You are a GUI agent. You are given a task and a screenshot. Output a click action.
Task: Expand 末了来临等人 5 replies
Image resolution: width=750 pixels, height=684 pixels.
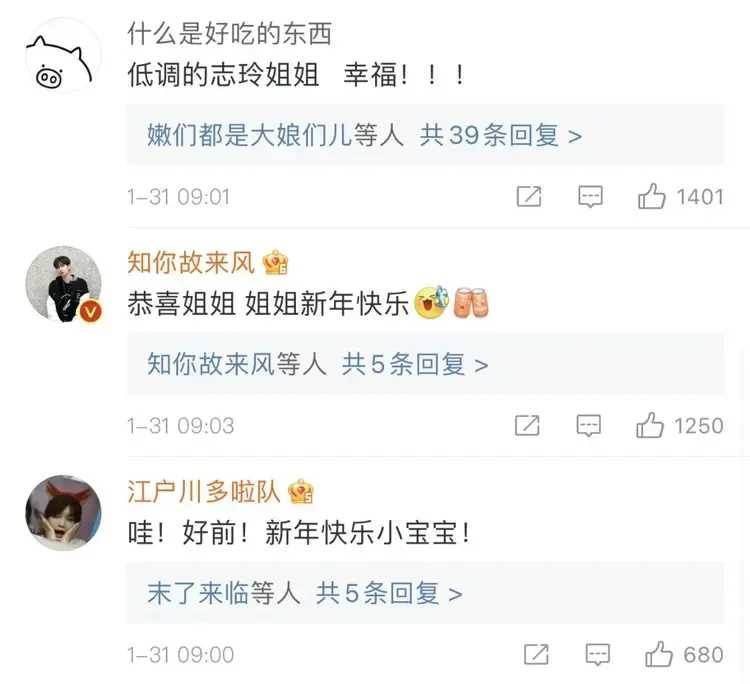pos(304,594)
